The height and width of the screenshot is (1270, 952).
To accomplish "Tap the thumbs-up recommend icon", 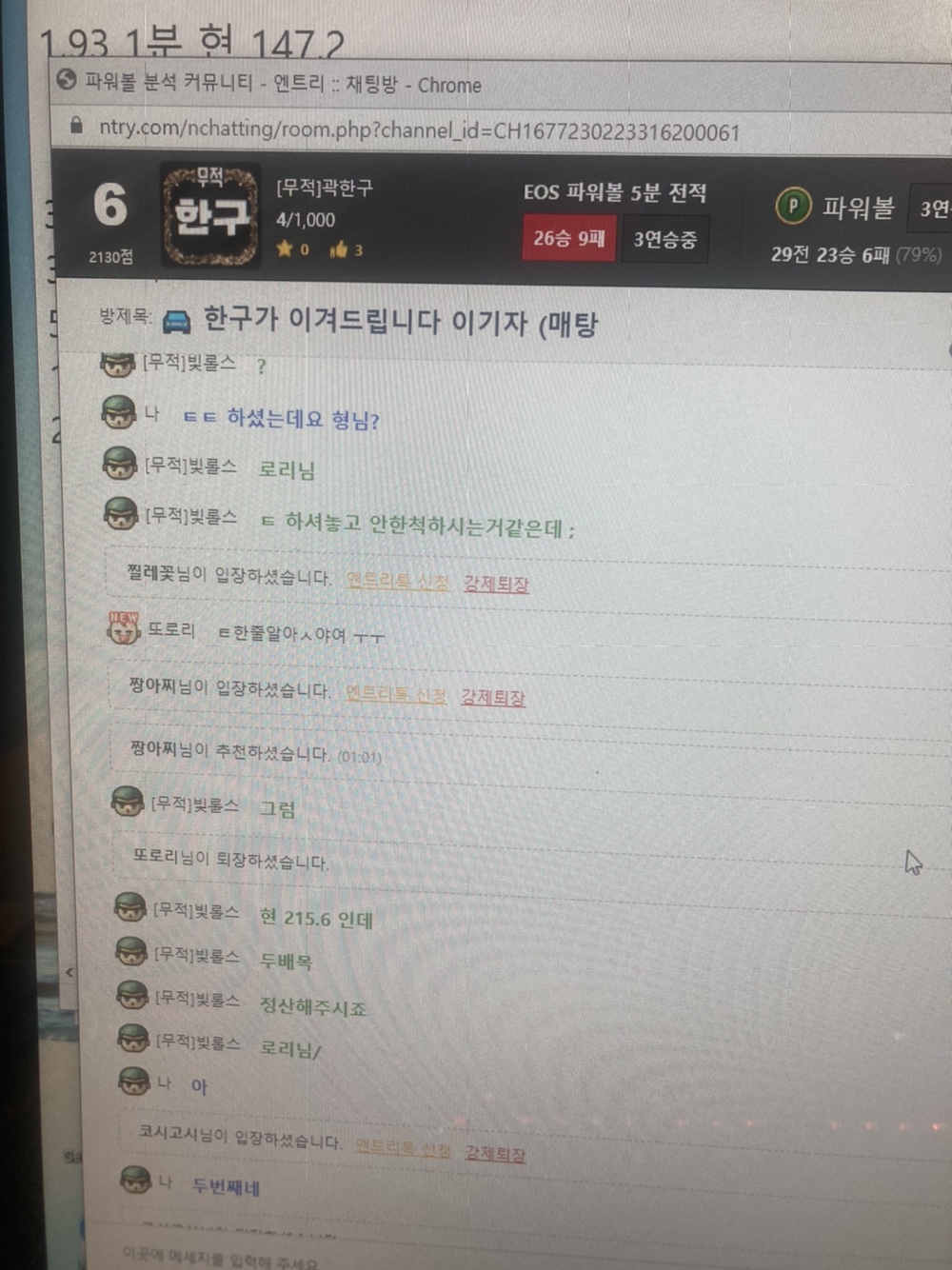I will point(338,249).
